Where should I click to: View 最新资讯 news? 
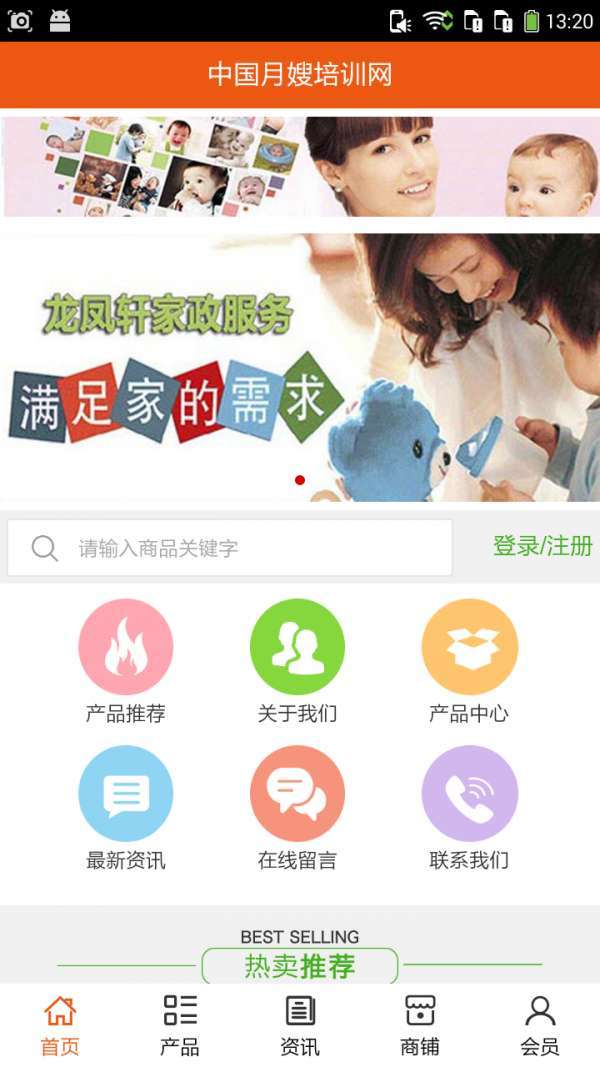tap(126, 808)
